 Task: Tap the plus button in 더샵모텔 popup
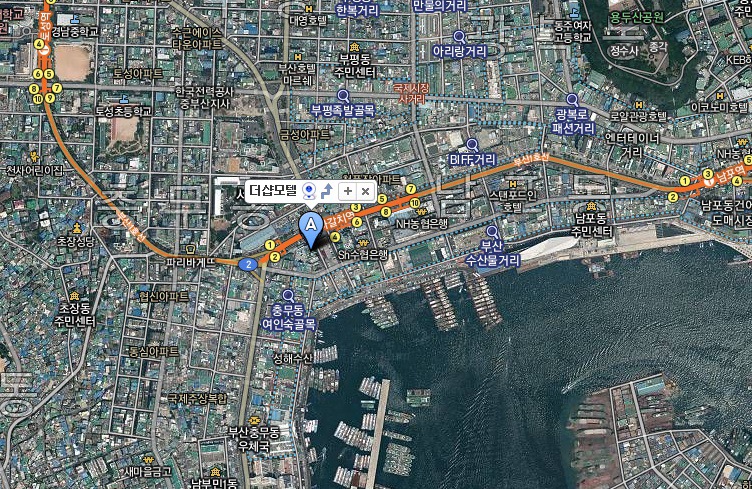tap(347, 190)
